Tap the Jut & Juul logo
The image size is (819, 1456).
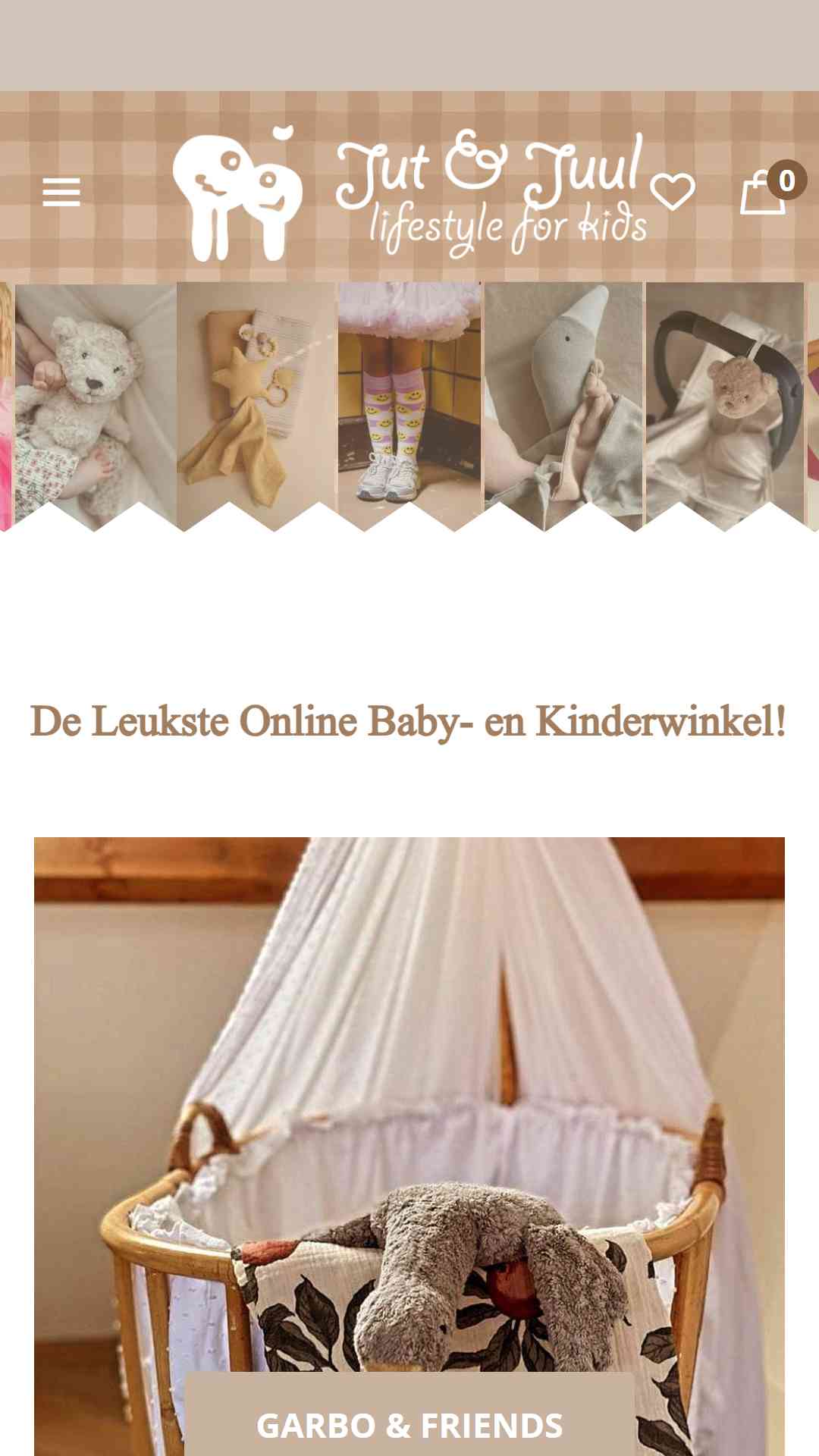[x=409, y=193]
